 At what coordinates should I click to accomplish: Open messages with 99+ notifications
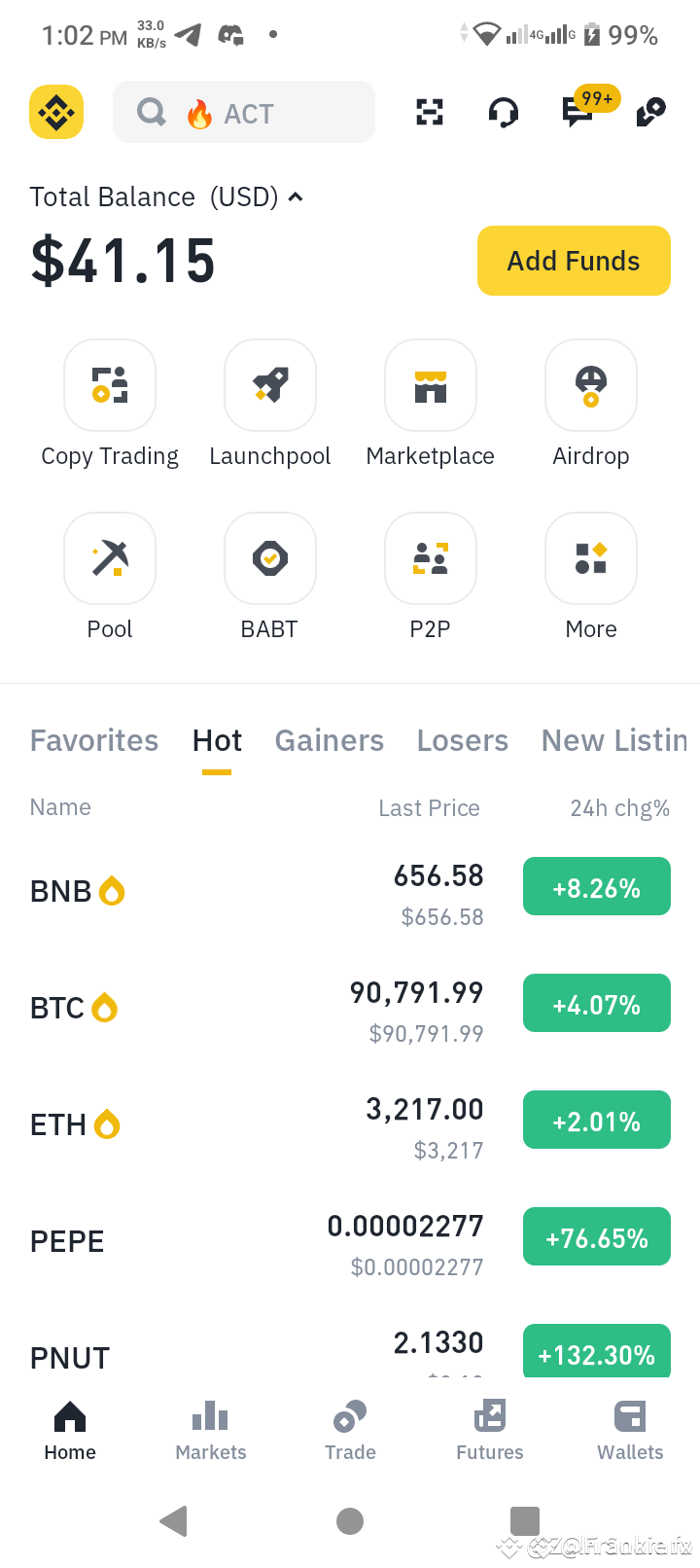(x=578, y=115)
